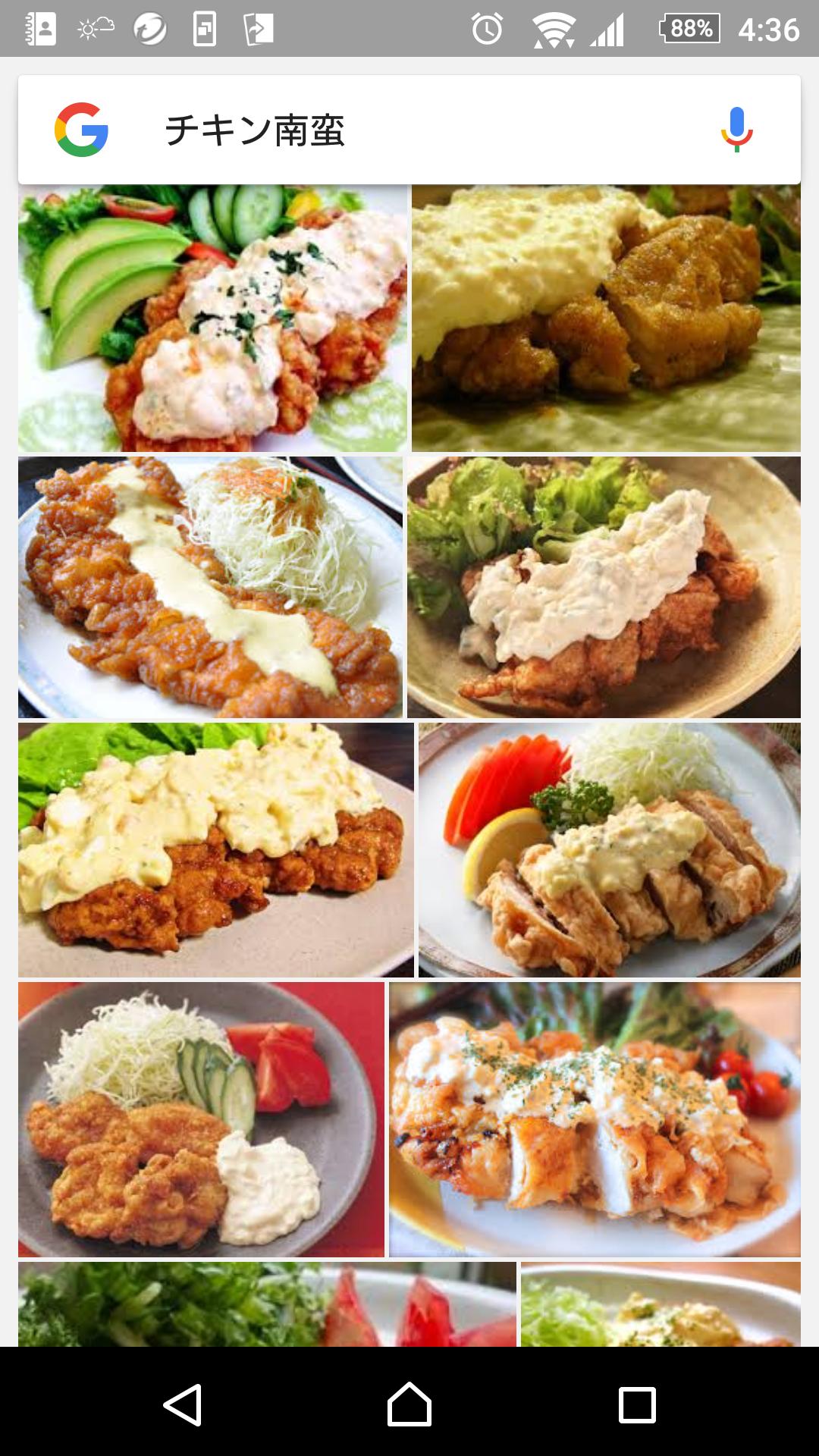Open image of sliced chicken with cherry tomatoes
Screen dimensions: 819x1456
click(x=595, y=1119)
